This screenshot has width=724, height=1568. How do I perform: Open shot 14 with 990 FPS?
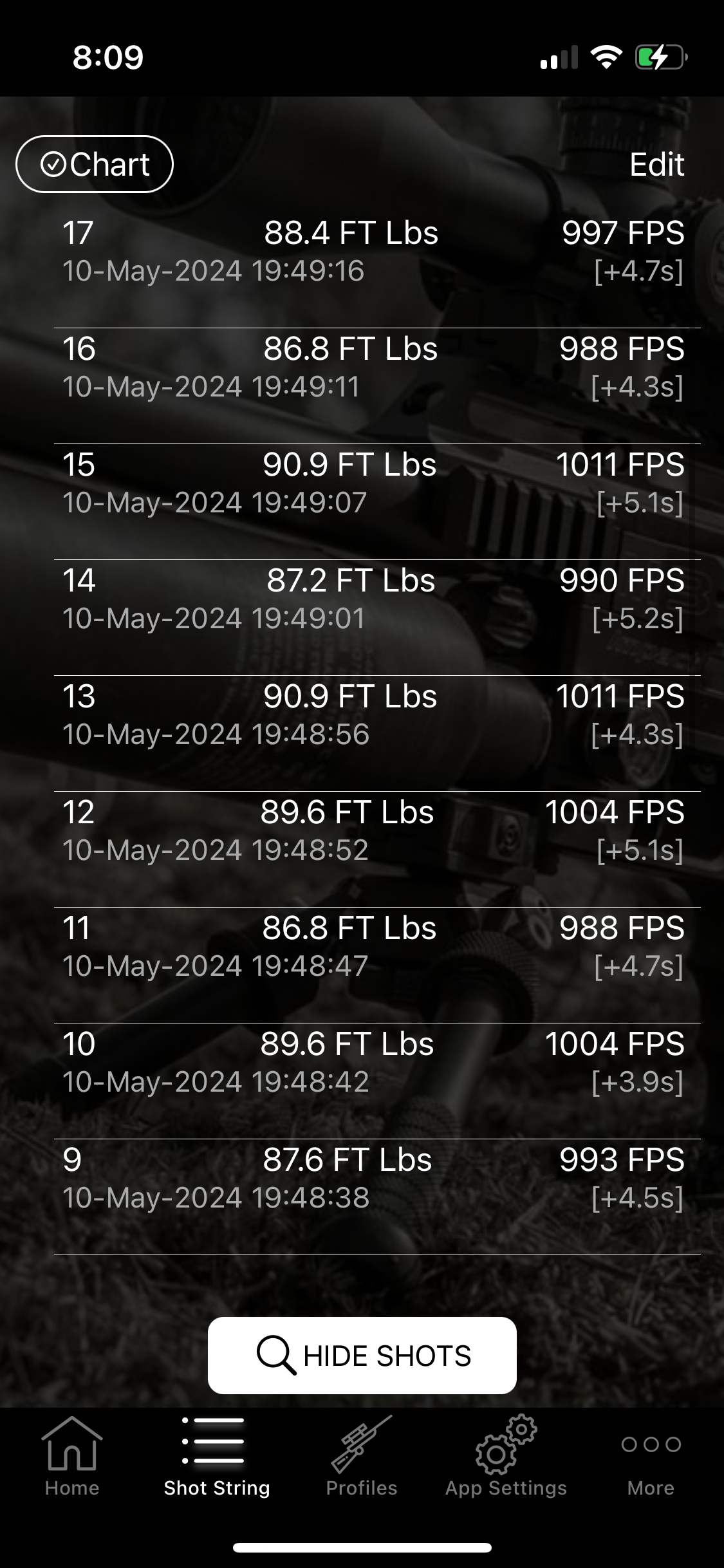pyautogui.click(x=373, y=599)
